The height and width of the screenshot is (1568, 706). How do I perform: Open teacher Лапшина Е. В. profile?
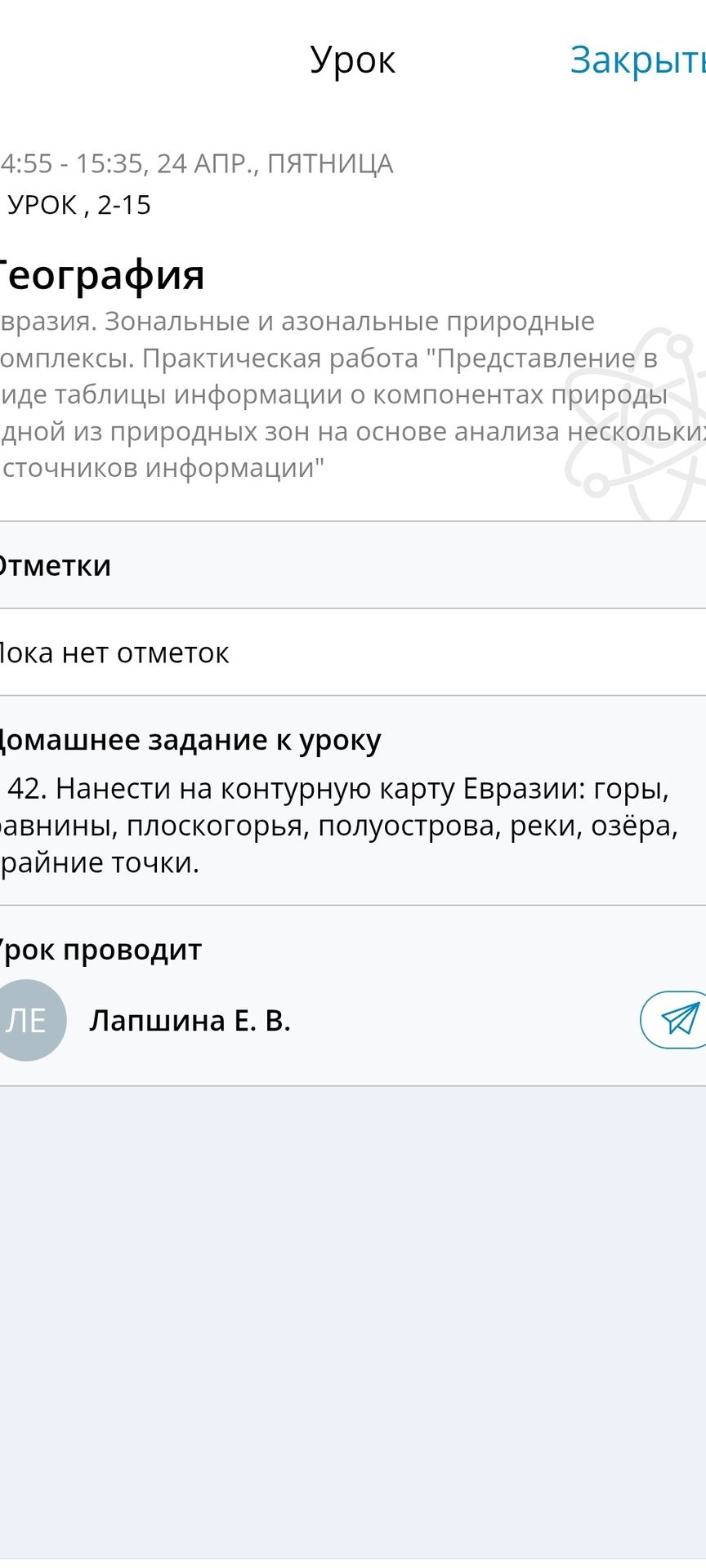[190, 1021]
